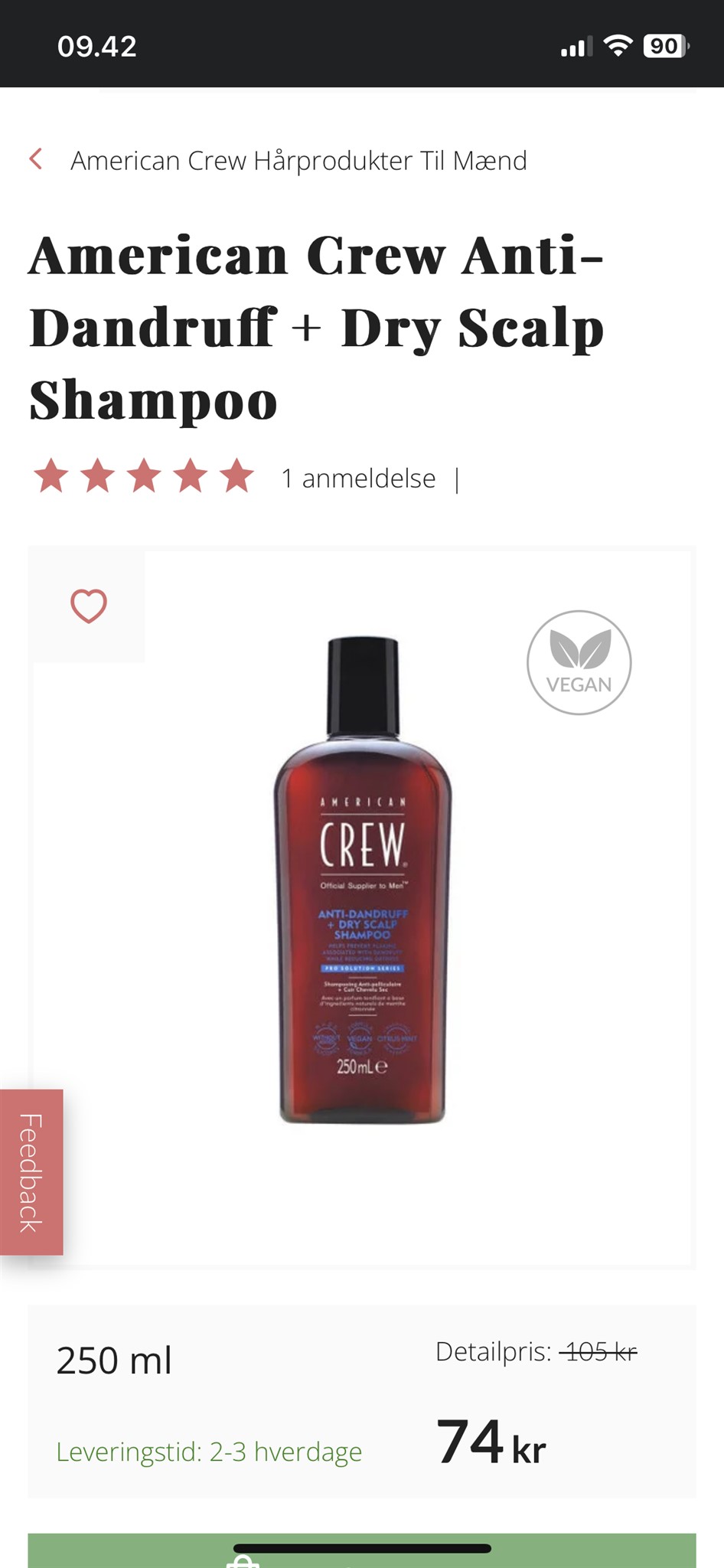
Task: Tap the green add-to-basket button
Action: tap(362, 1550)
